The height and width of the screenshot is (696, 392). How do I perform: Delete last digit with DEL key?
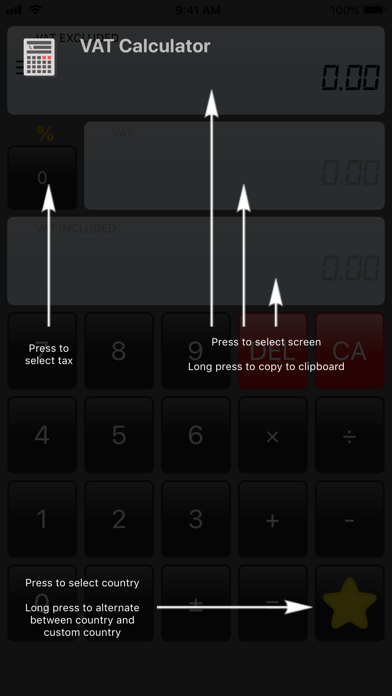[273, 351]
